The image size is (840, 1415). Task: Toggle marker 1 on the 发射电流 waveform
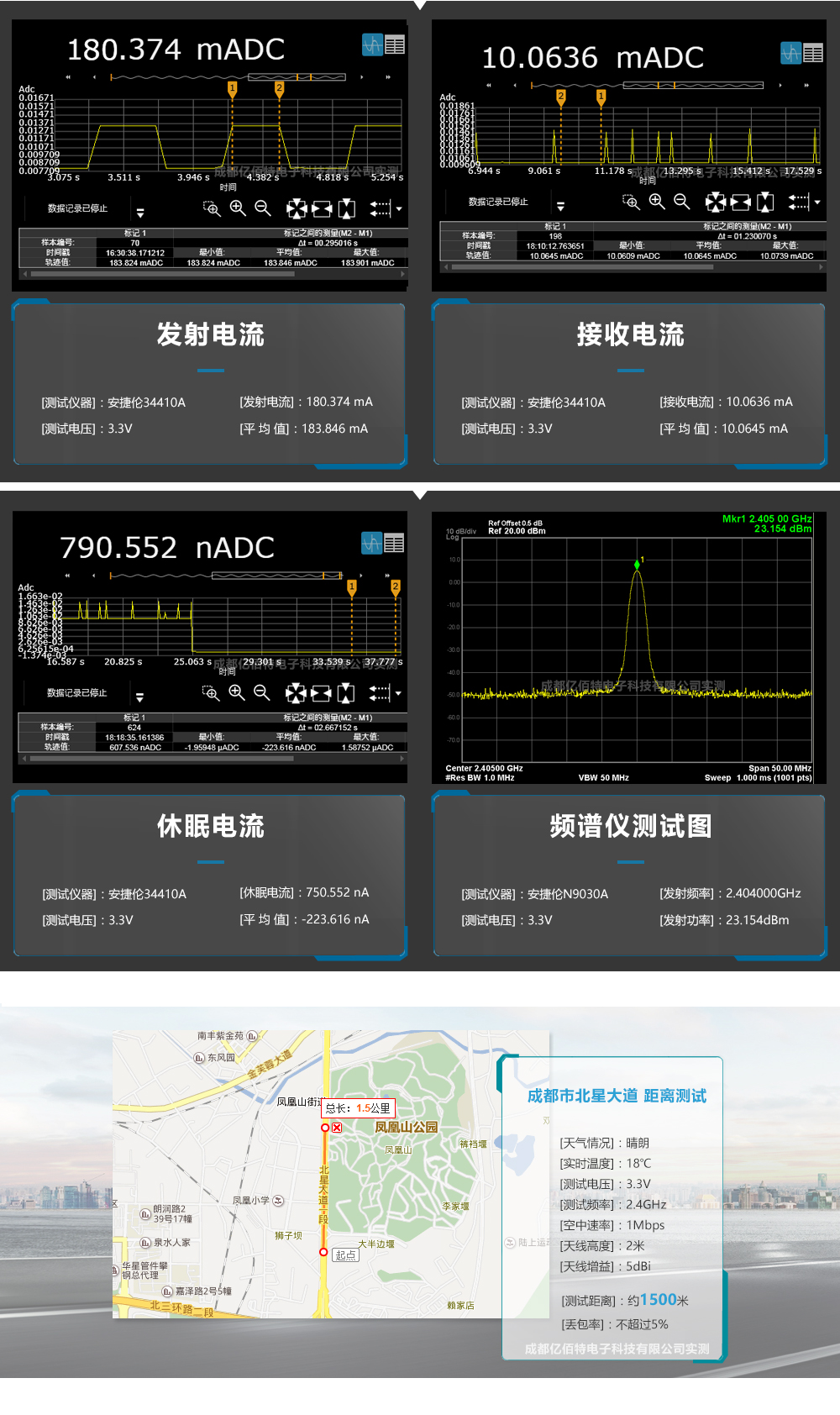(231, 87)
